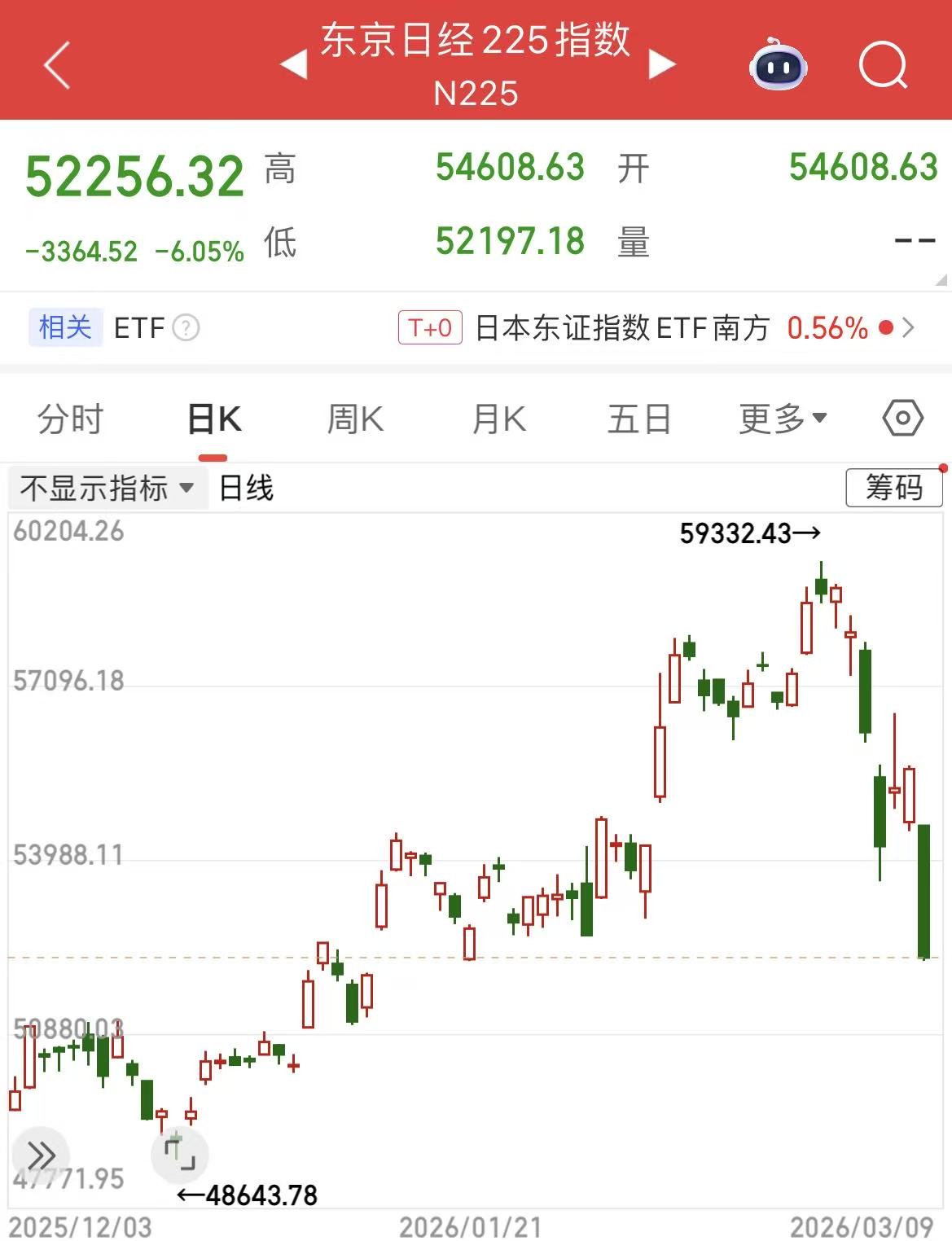Switch to the 分时 tab

pos(70,419)
